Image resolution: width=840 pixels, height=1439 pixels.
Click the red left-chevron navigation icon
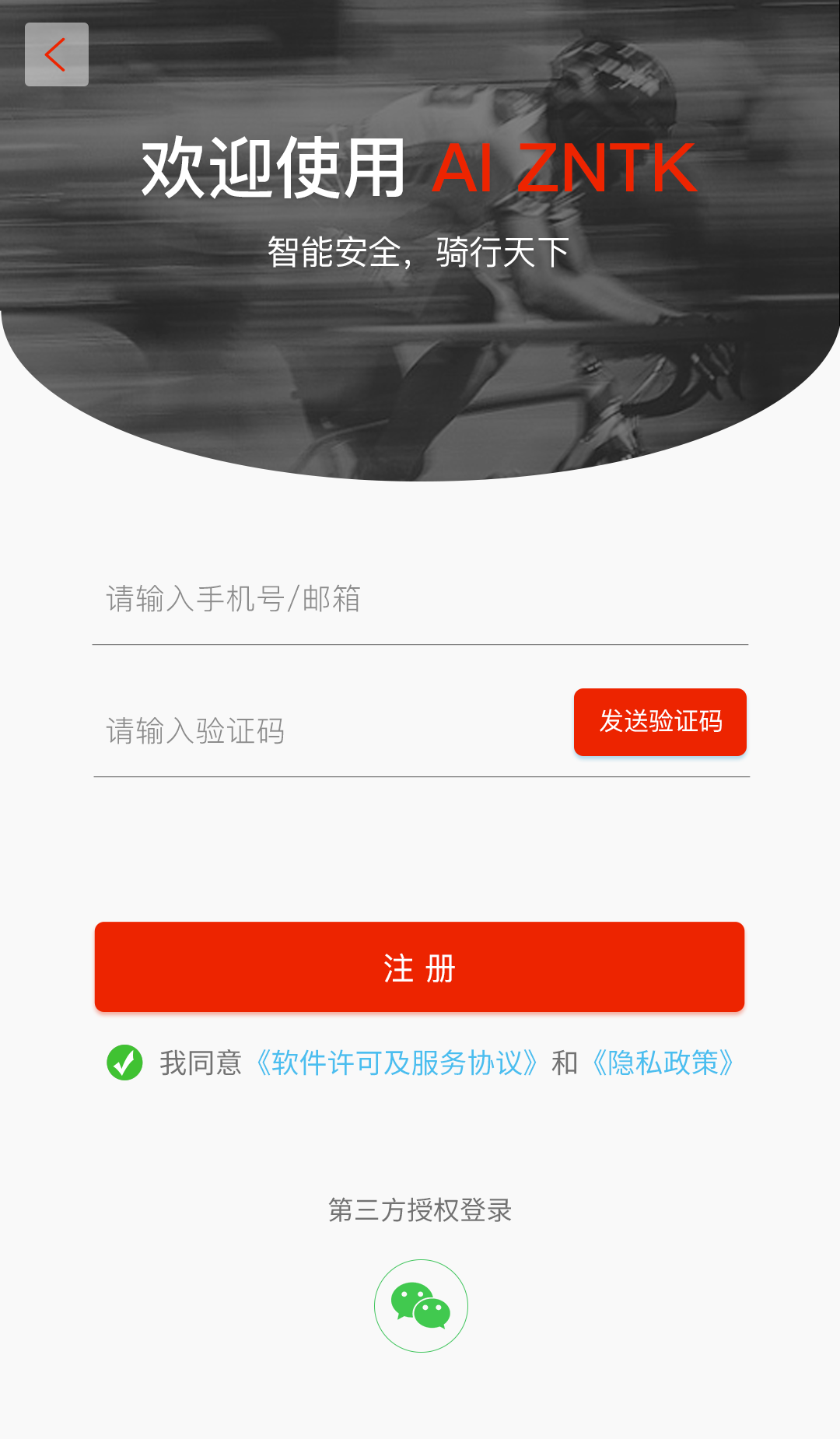click(56, 54)
